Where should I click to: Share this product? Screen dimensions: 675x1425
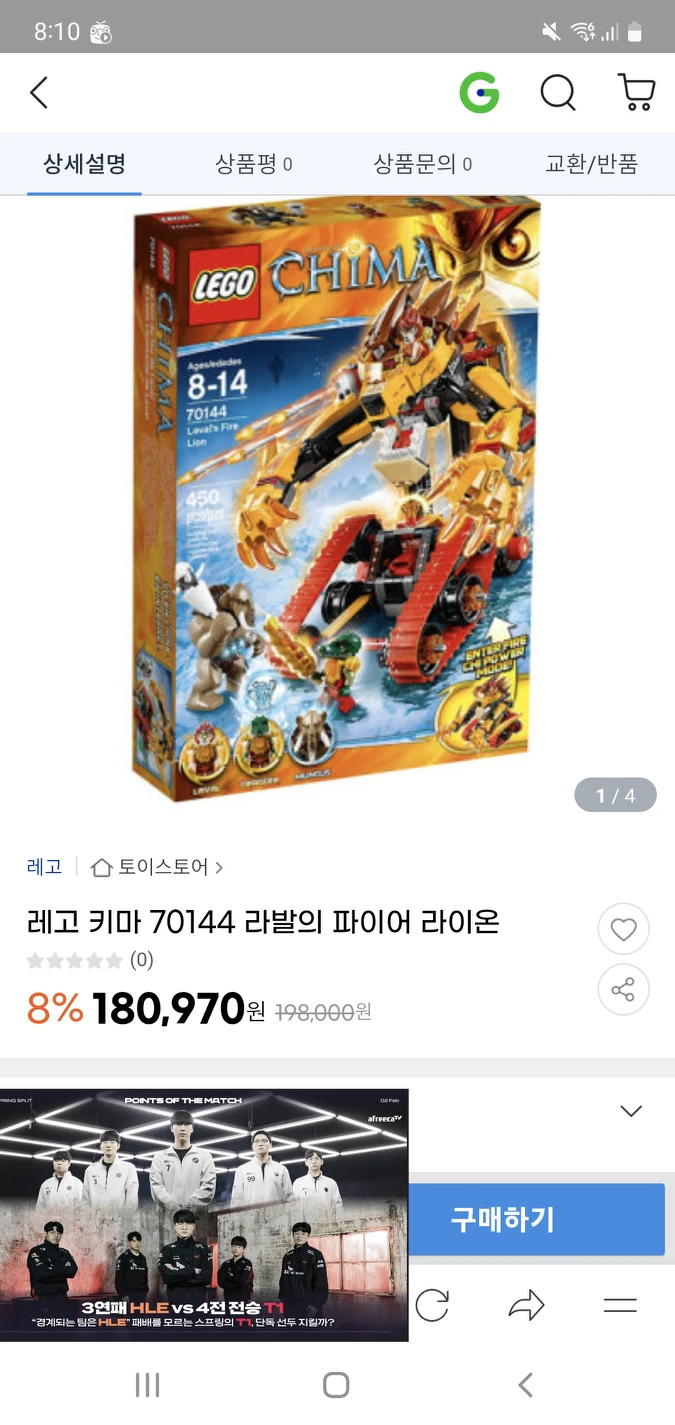click(x=623, y=990)
